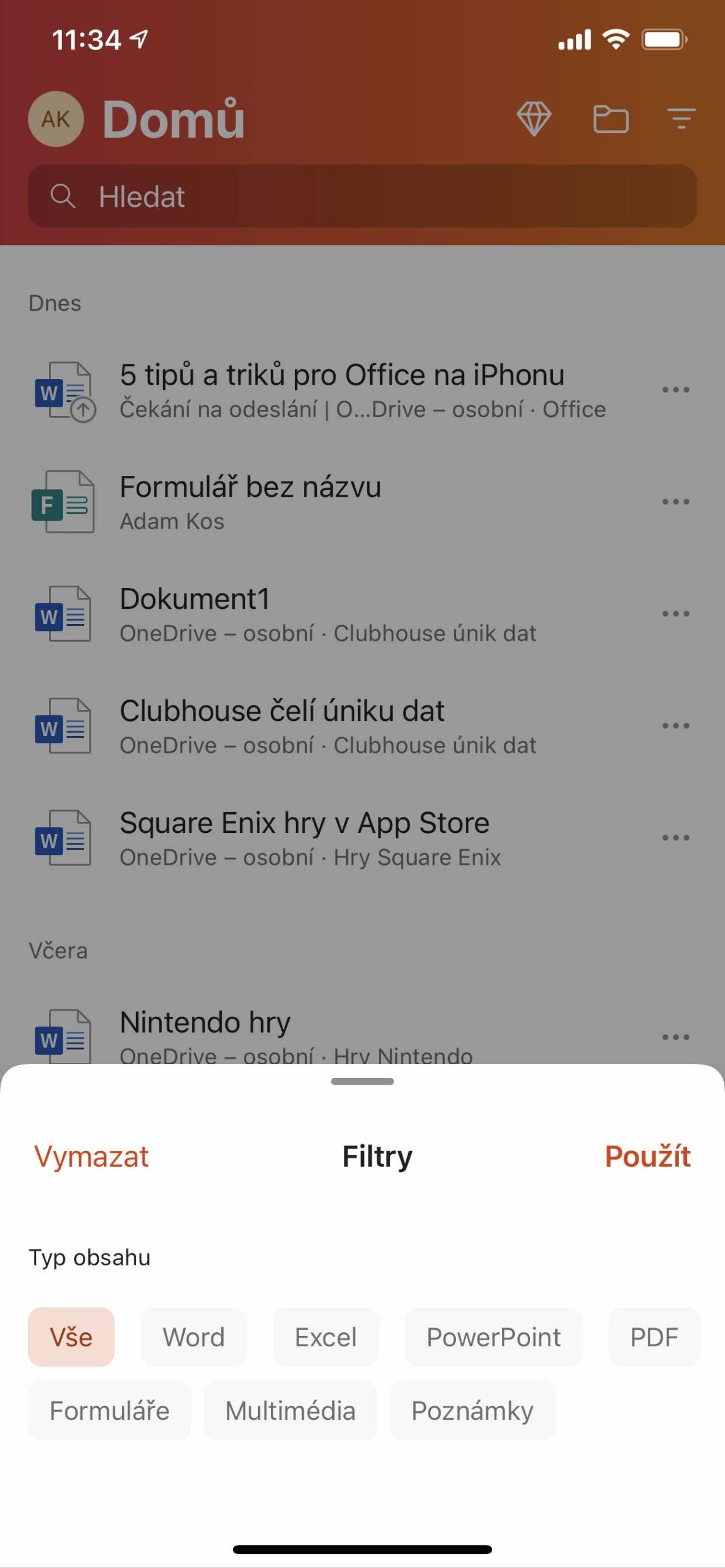This screenshot has width=725, height=1568.
Task: Select the Word content type filter chip
Action: click(193, 1336)
